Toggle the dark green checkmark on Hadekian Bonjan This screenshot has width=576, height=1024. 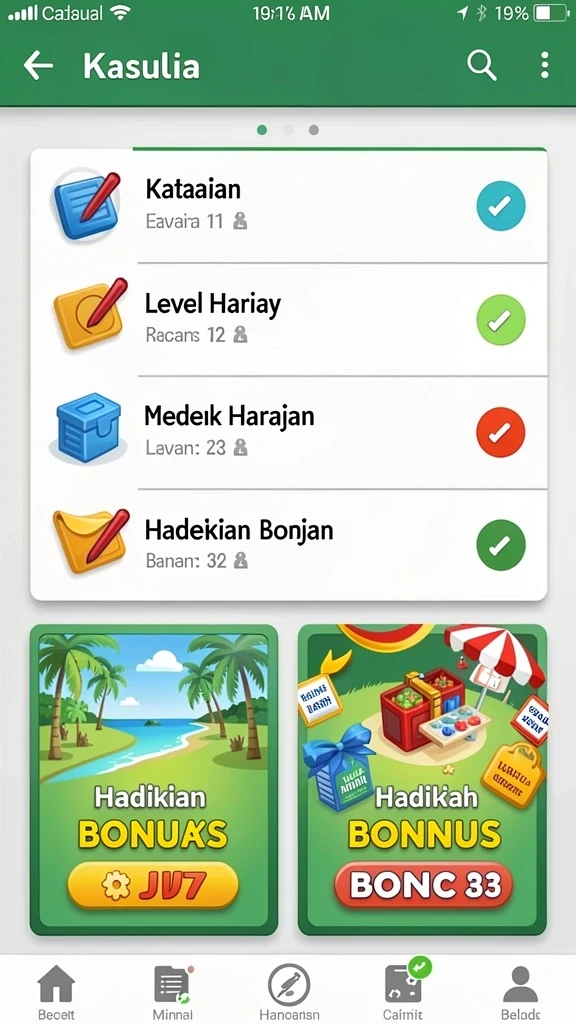501,545
